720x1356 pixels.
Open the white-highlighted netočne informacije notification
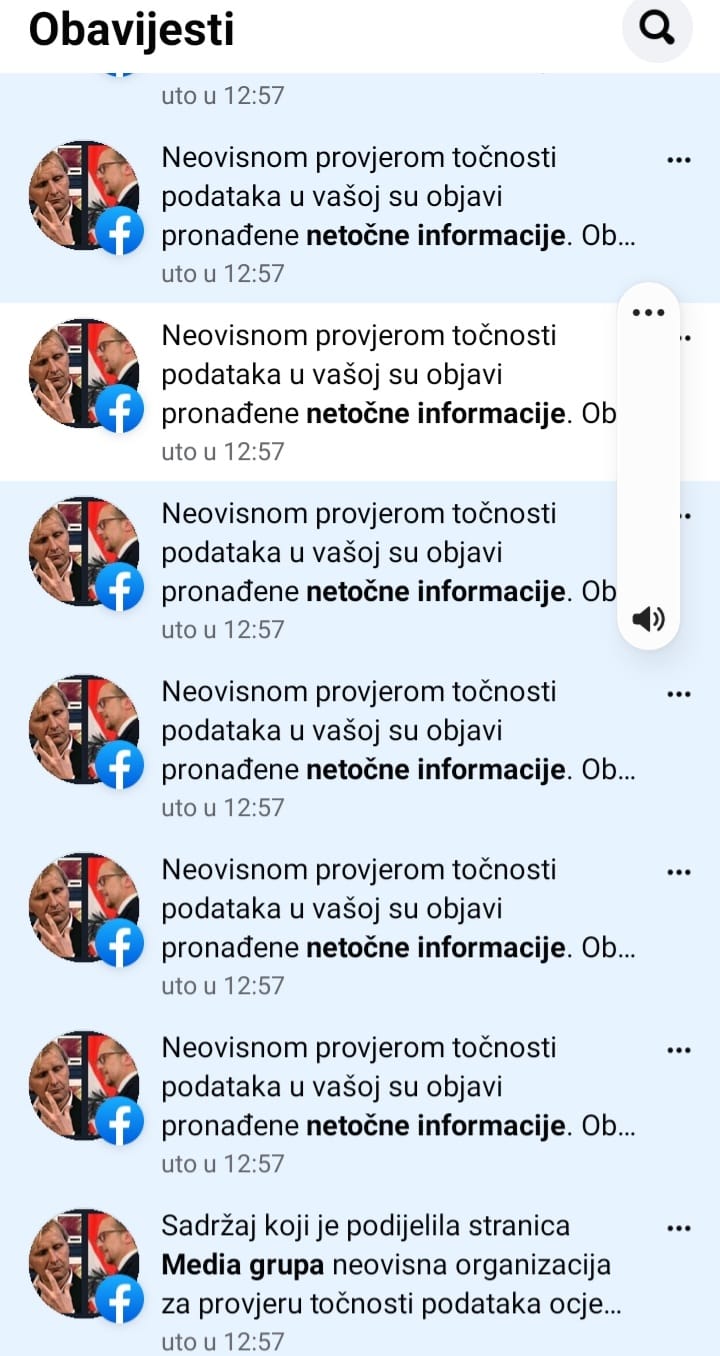(380, 392)
